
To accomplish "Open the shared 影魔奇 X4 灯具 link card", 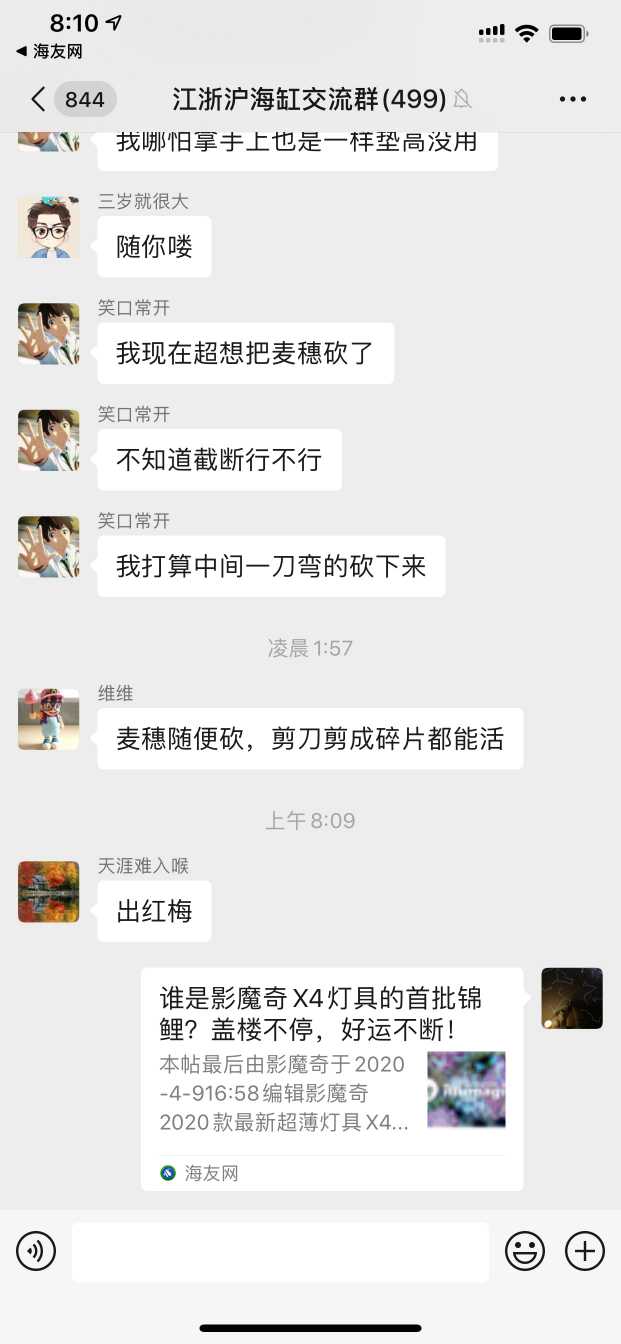I will 332,1078.
